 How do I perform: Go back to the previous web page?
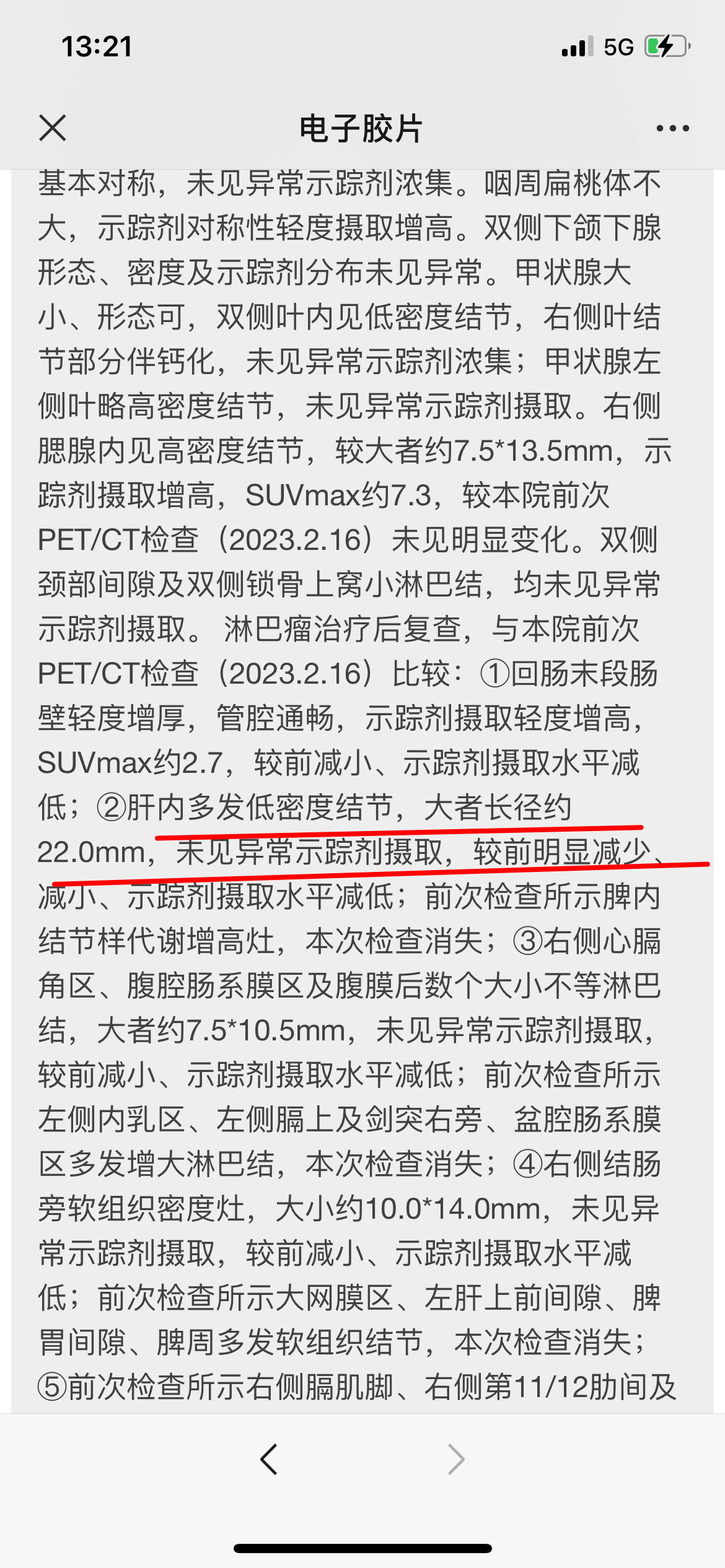click(x=268, y=1460)
